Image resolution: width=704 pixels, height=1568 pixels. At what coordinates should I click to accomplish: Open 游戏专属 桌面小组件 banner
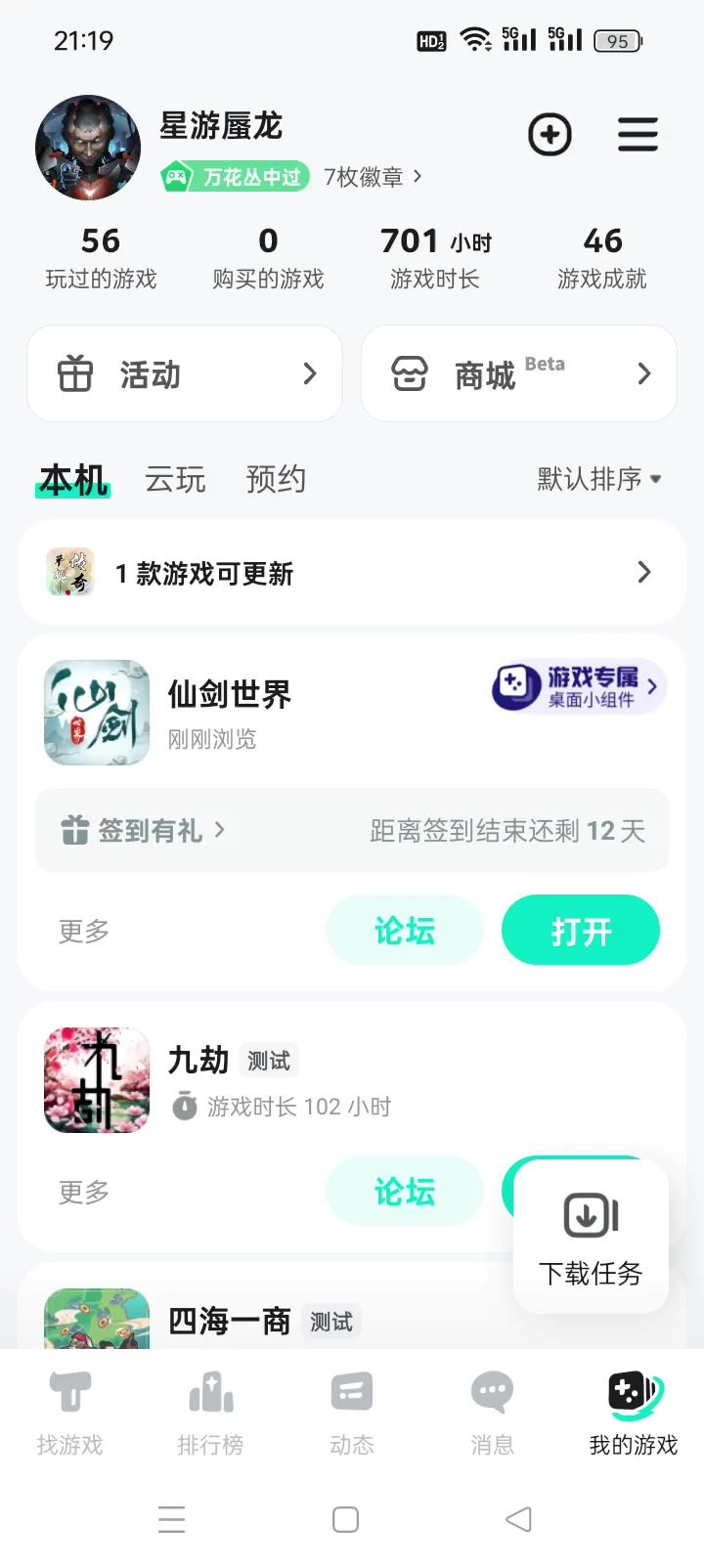click(x=578, y=687)
